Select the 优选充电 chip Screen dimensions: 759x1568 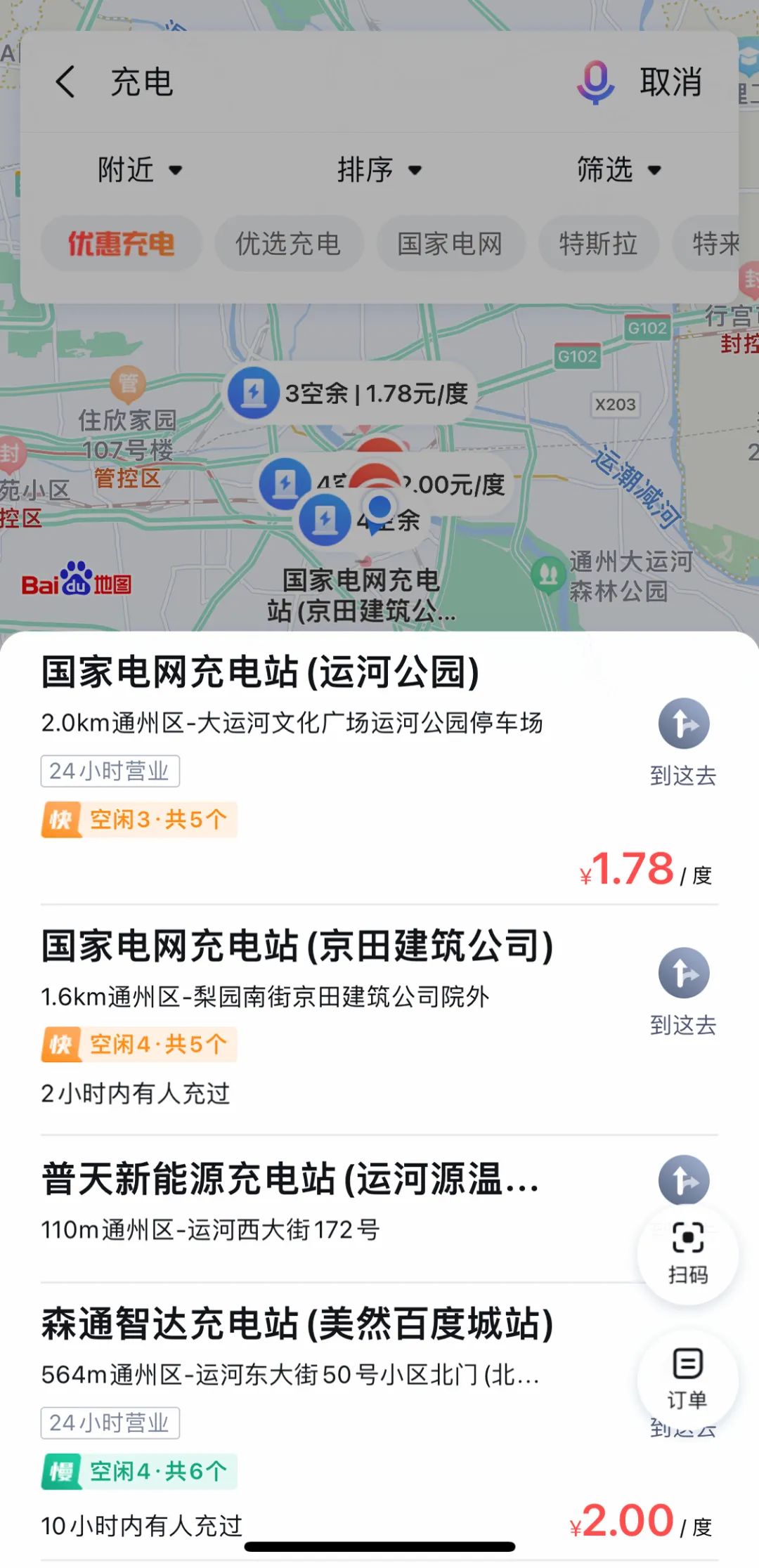click(288, 244)
